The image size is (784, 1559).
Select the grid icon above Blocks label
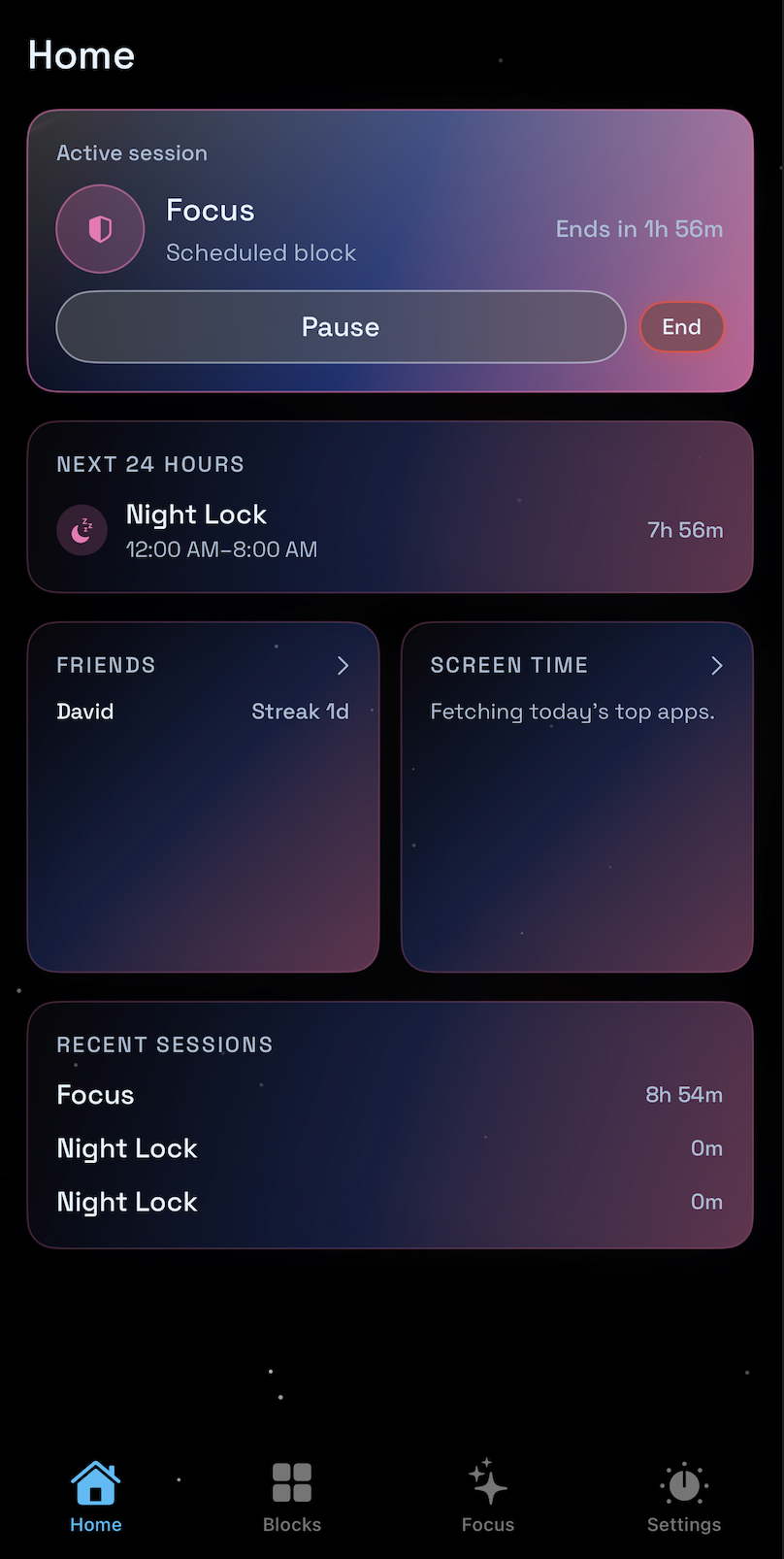click(292, 1482)
